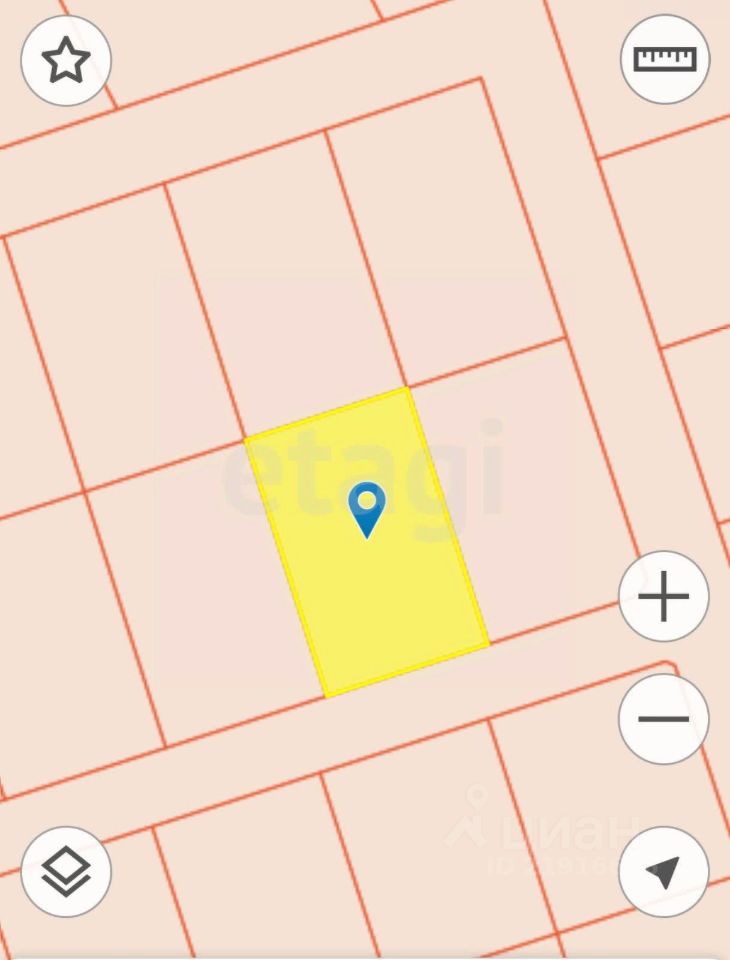Zoom in on the map
The width and height of the screenshot is (730, 960).
tap(664, 597)
